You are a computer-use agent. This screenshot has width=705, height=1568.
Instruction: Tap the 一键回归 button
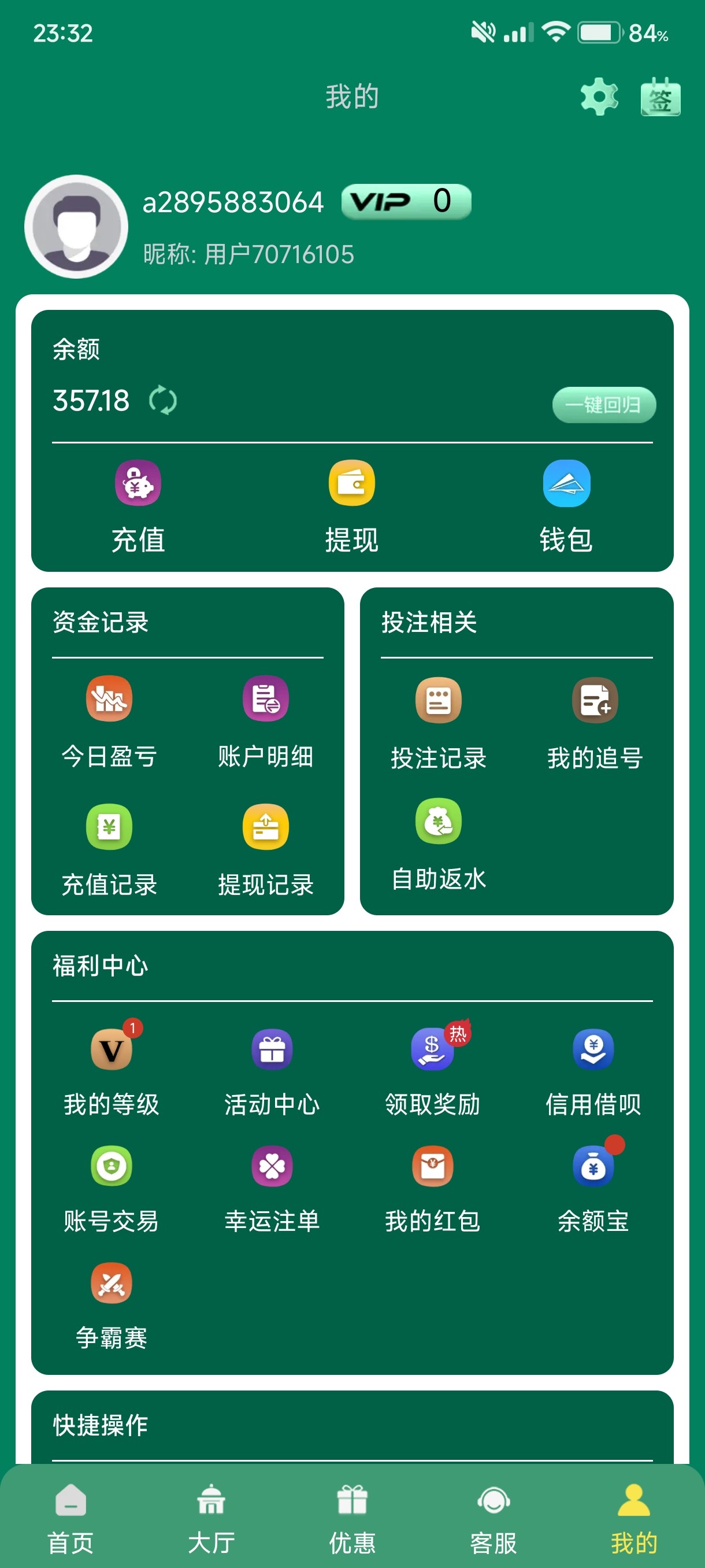click(x=603, y=405)
